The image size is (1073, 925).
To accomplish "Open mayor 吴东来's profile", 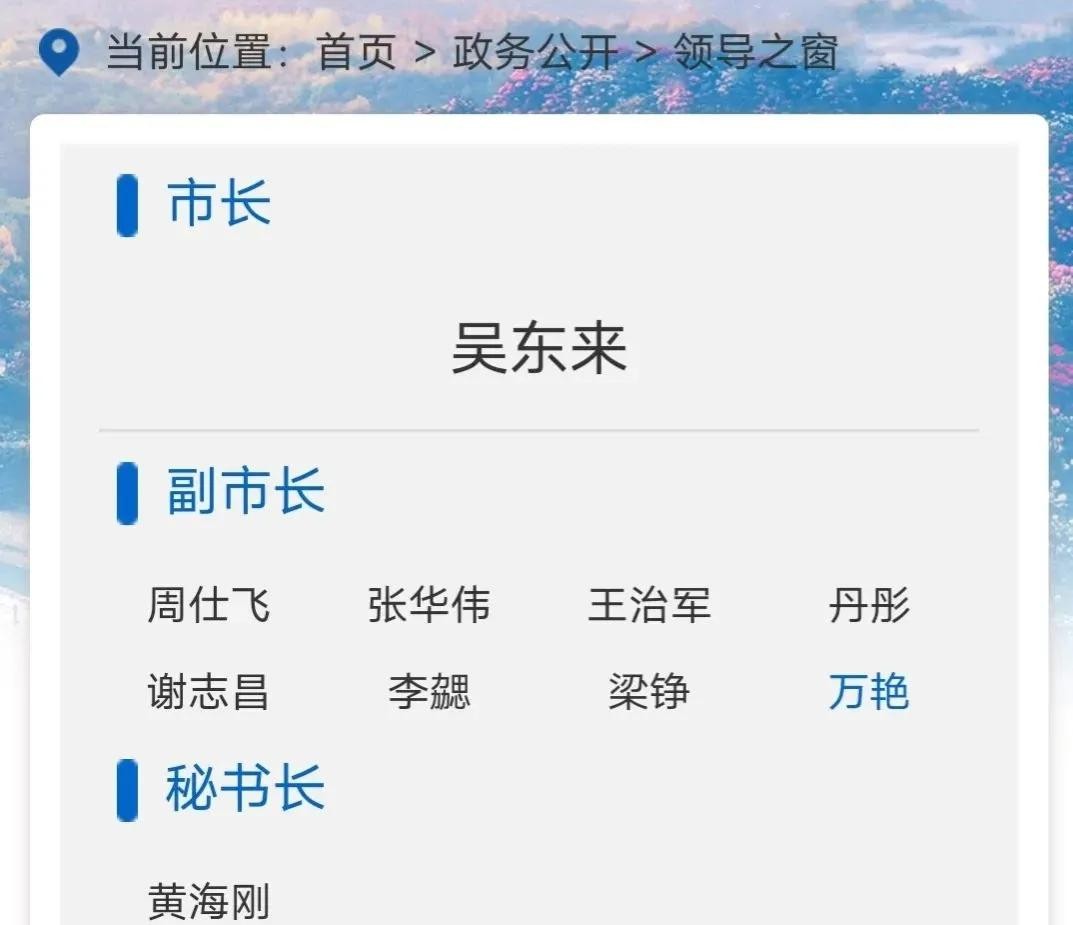I will coord(539,349).
